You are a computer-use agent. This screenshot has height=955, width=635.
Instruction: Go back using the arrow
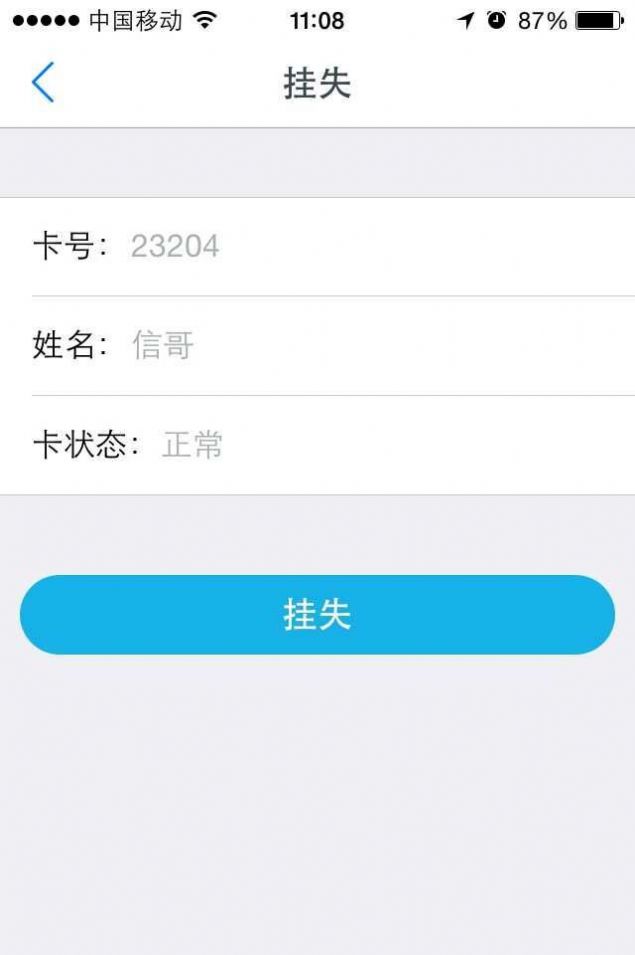point(42,83)
